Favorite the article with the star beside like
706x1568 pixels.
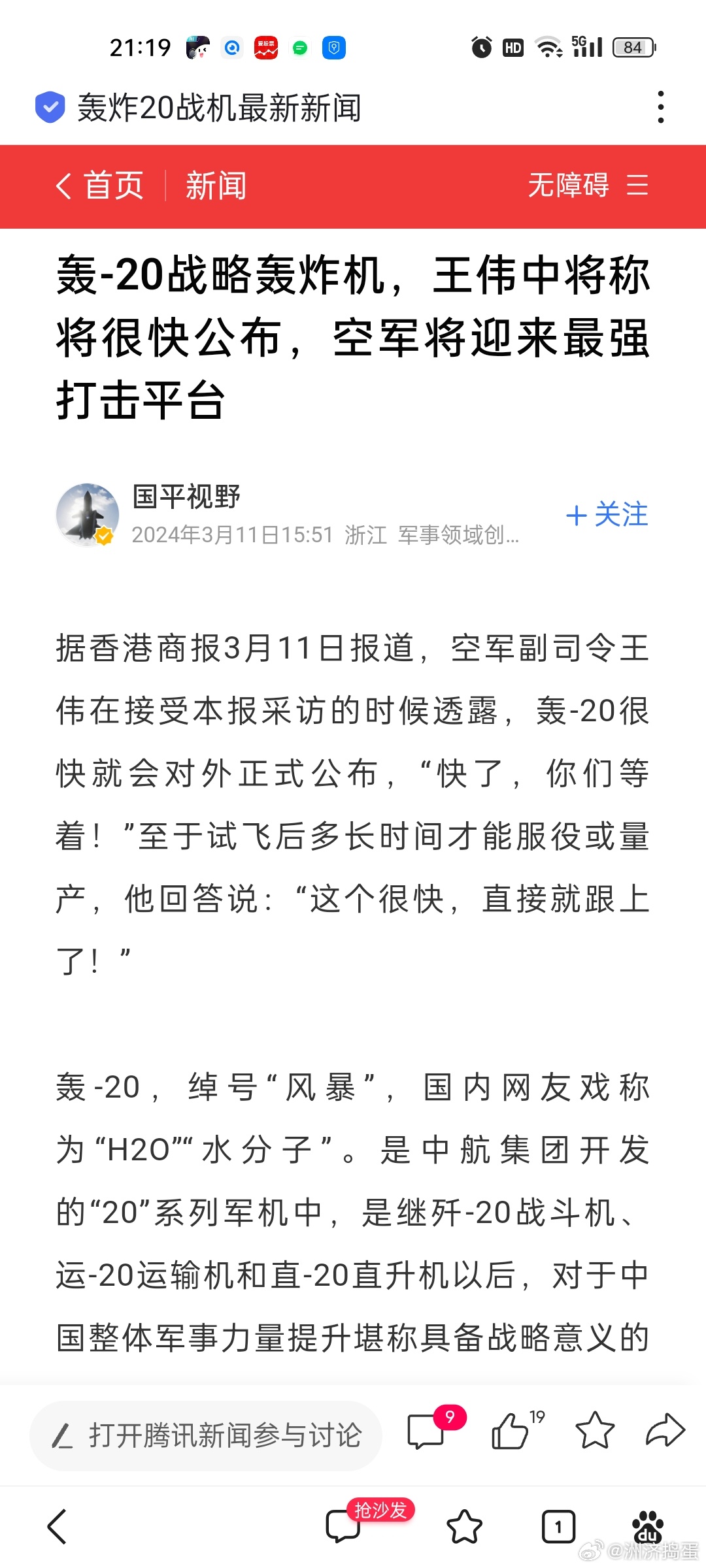coord(595,1431)
